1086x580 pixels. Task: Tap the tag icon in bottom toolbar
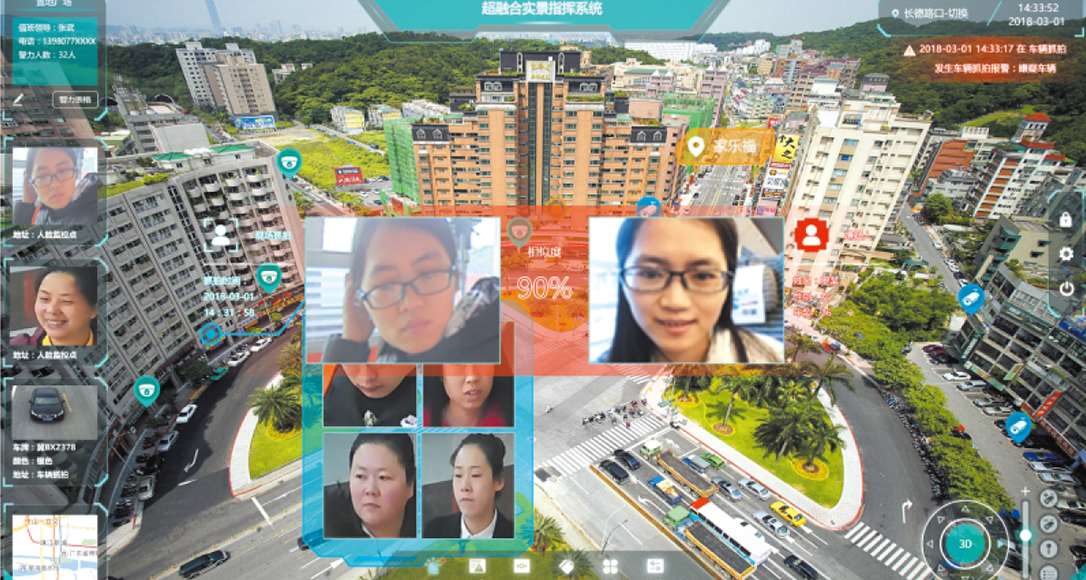(567, 566)
